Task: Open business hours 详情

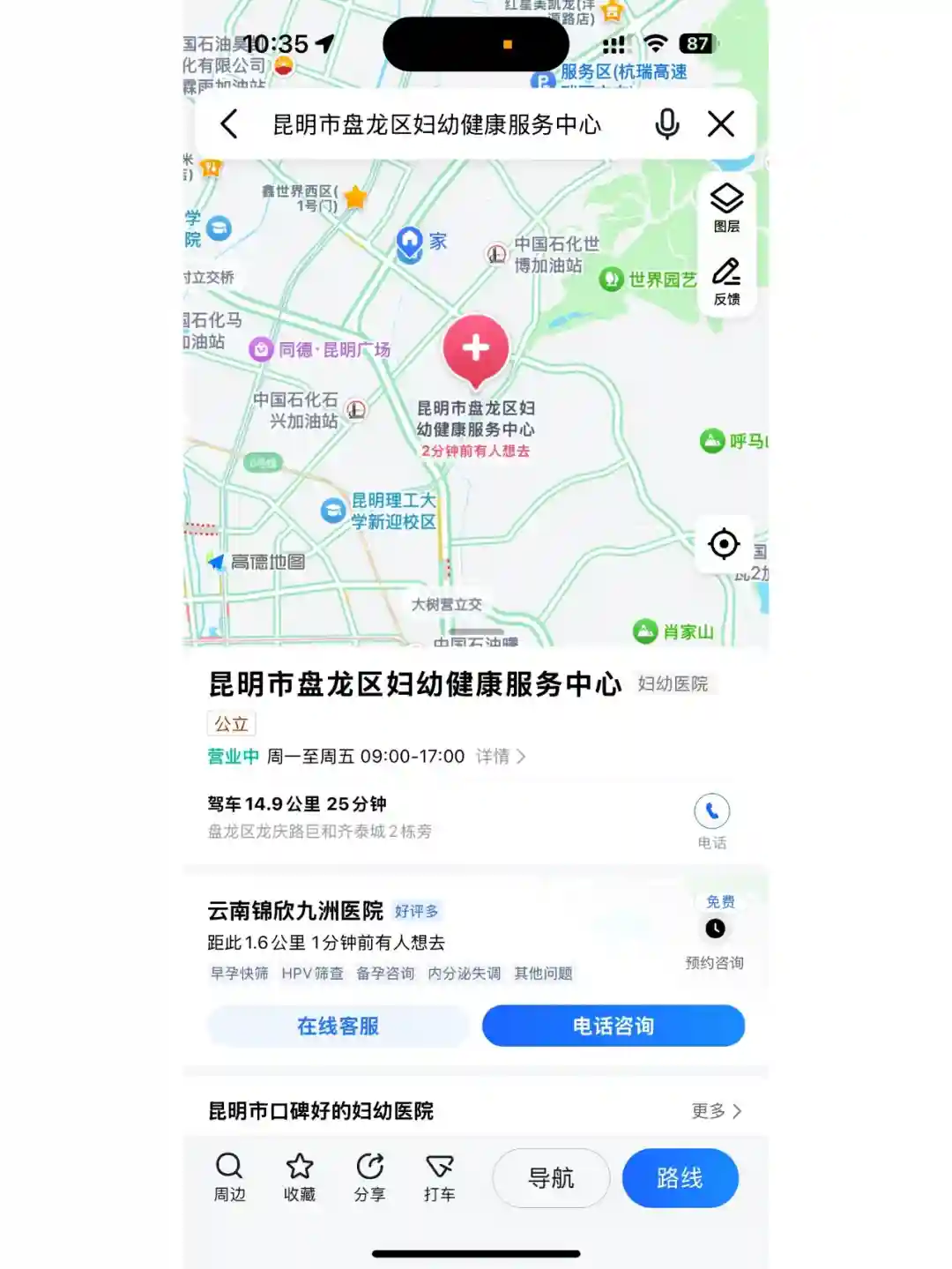Action: tap(501, 757)
